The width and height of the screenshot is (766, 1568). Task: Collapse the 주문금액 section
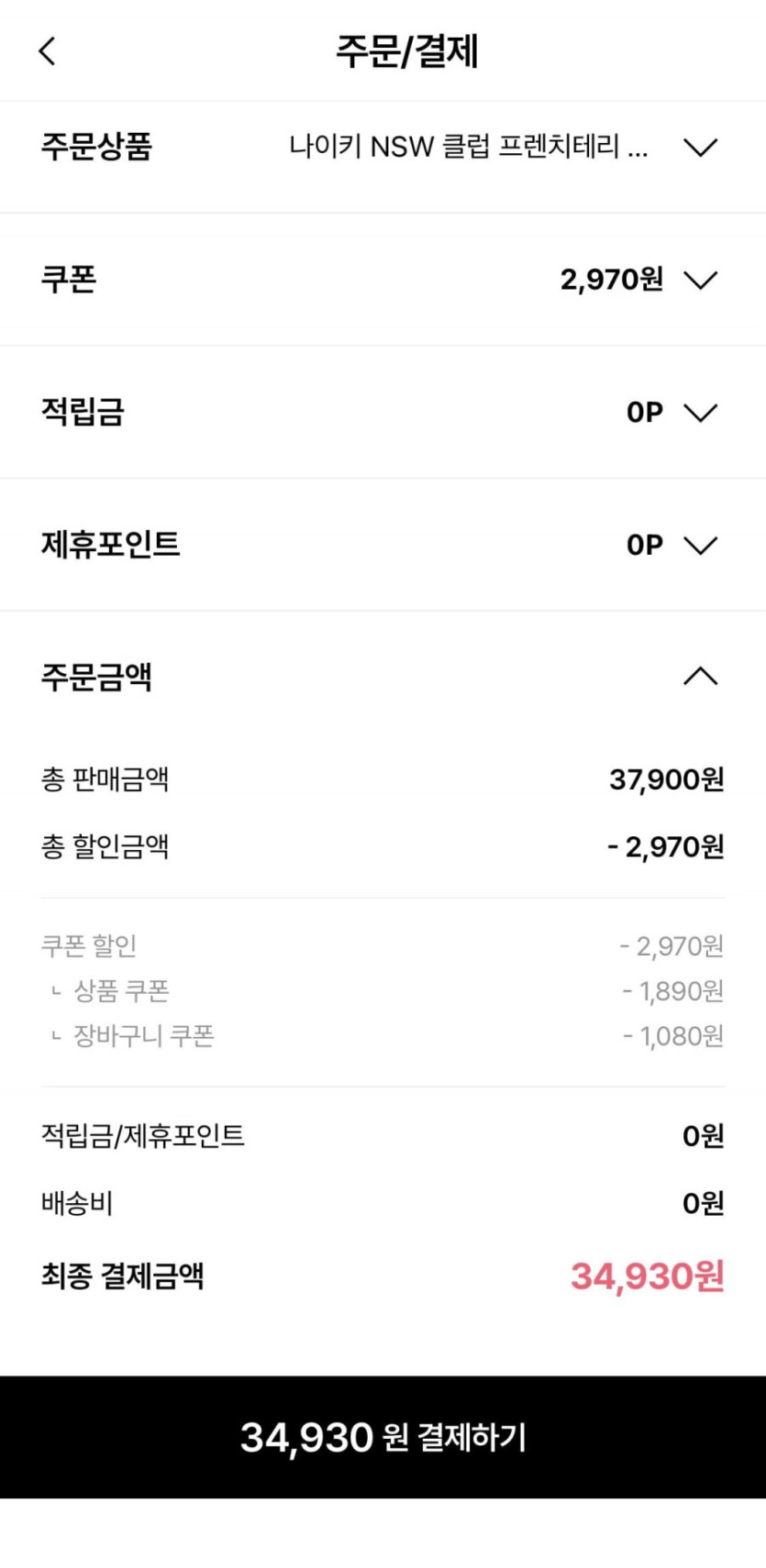[x=700, y=677]
